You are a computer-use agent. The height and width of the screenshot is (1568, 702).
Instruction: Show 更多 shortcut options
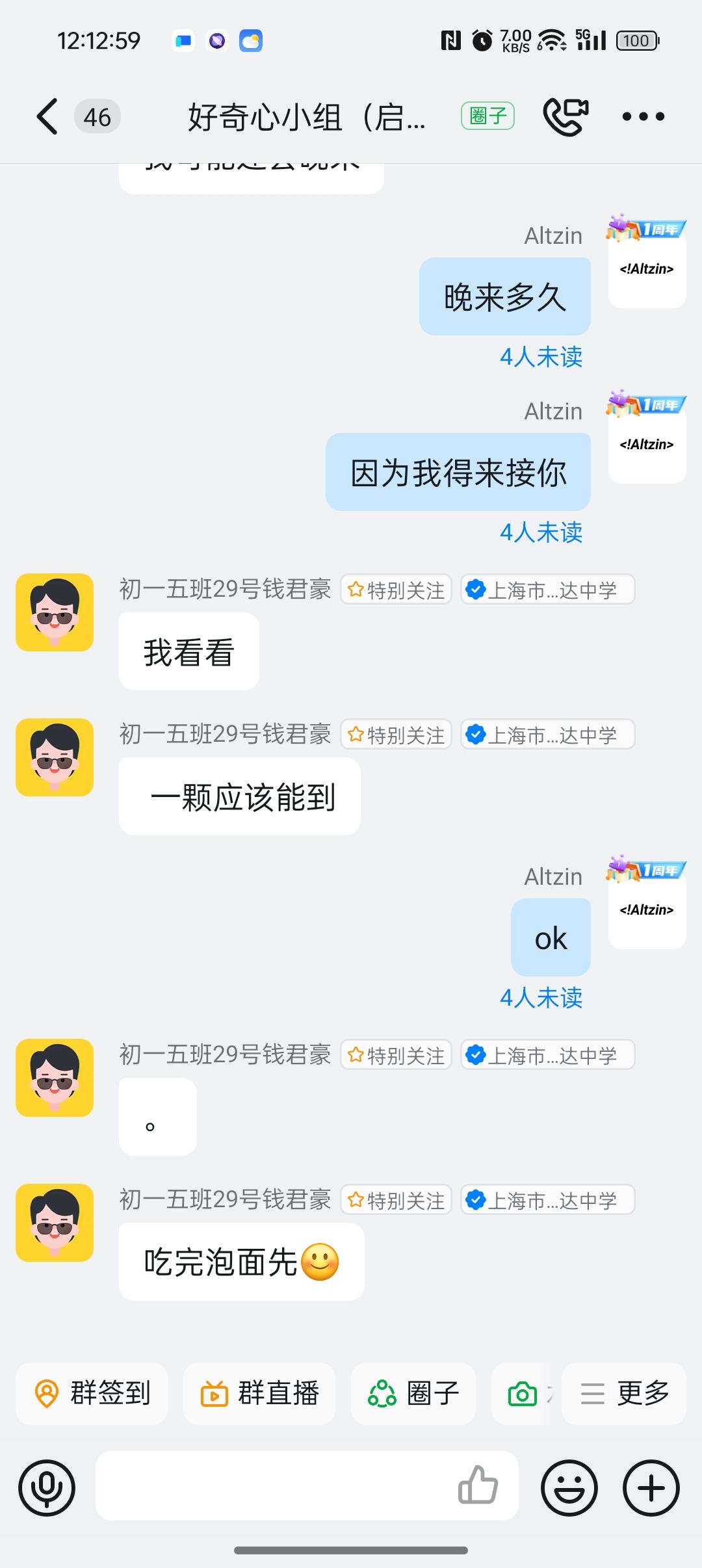pyautogui.click(x=624, y=1394)
